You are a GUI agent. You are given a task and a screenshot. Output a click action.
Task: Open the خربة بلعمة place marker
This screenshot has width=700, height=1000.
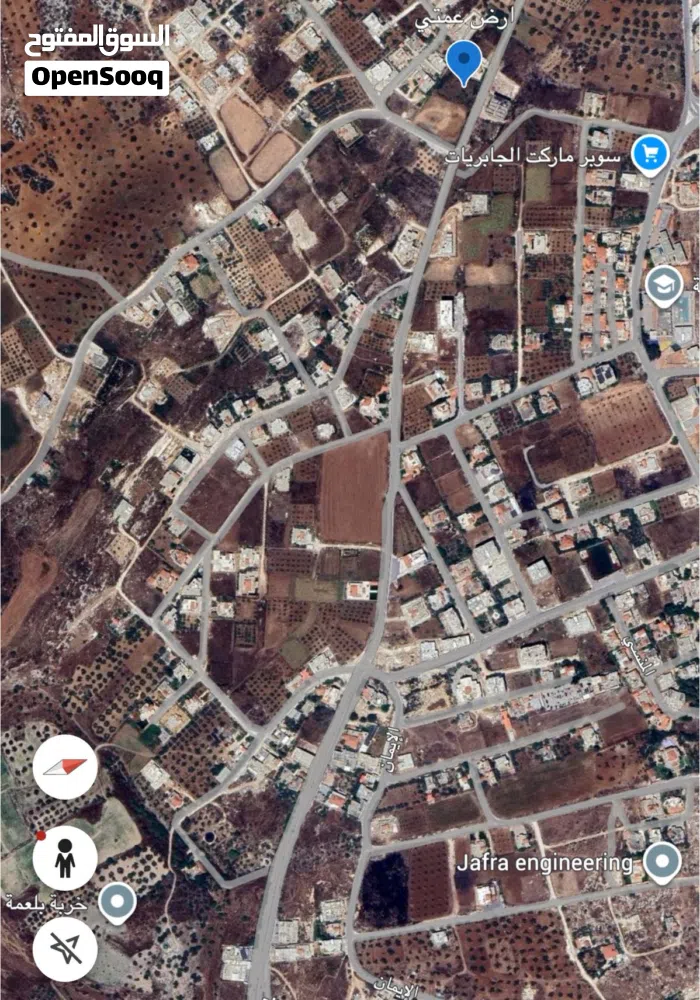118,903
